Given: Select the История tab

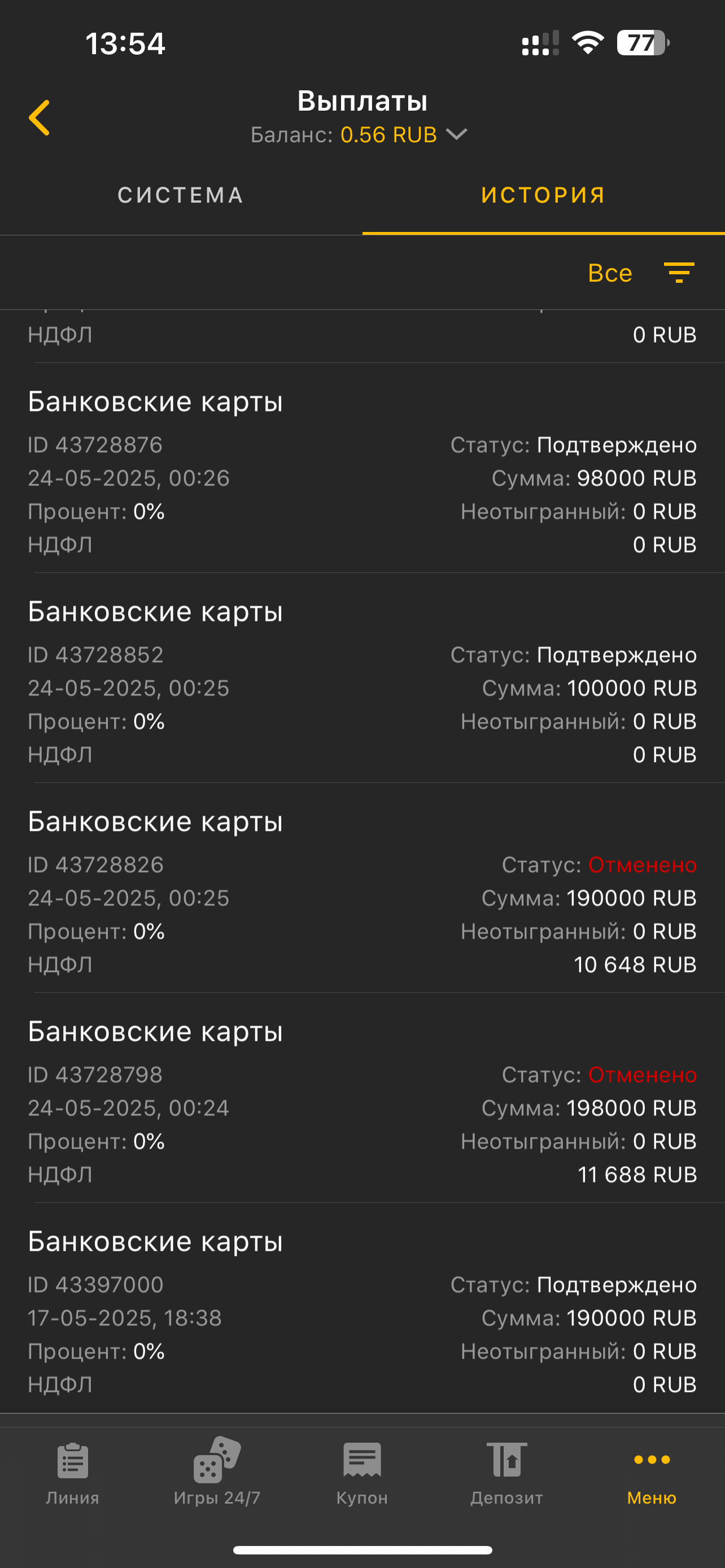Looking at the screenshot, I should pos(543,195).
